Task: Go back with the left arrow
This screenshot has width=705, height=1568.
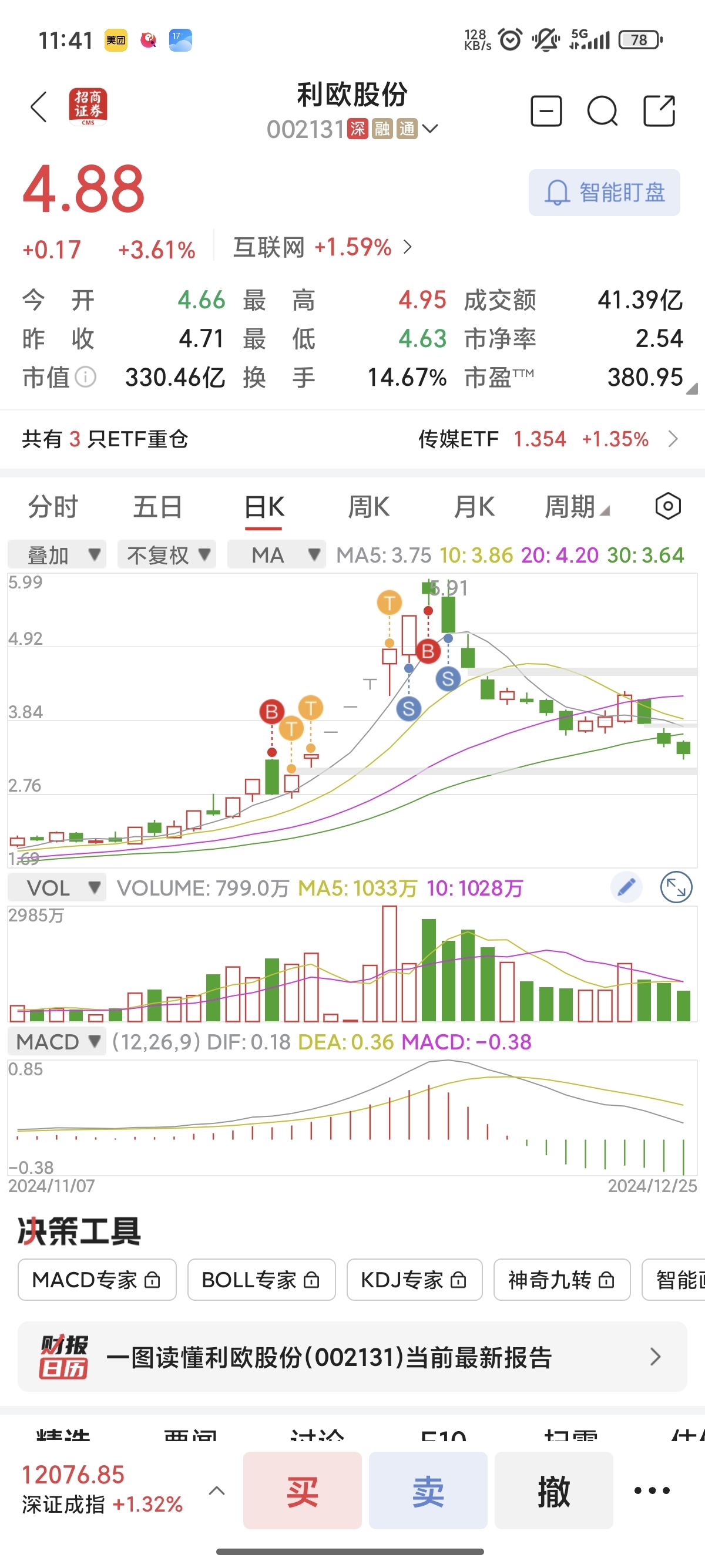Action: (39, 107)
